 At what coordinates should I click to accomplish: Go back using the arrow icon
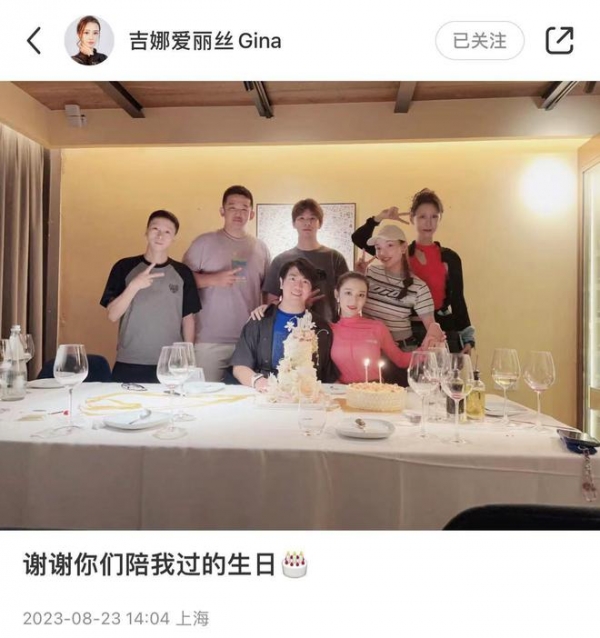tap(34, 41)
